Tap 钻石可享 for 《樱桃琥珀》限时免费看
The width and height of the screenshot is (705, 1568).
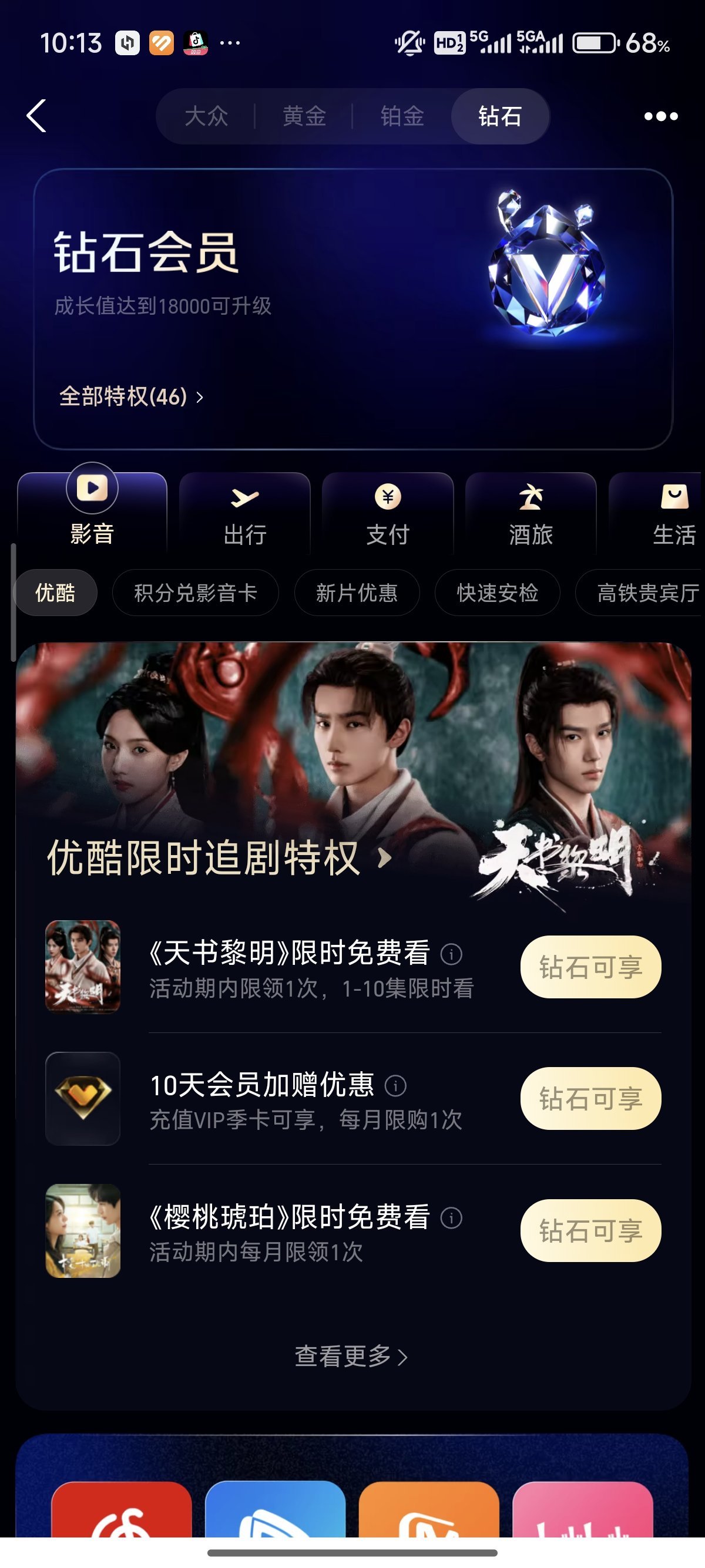590,1231
